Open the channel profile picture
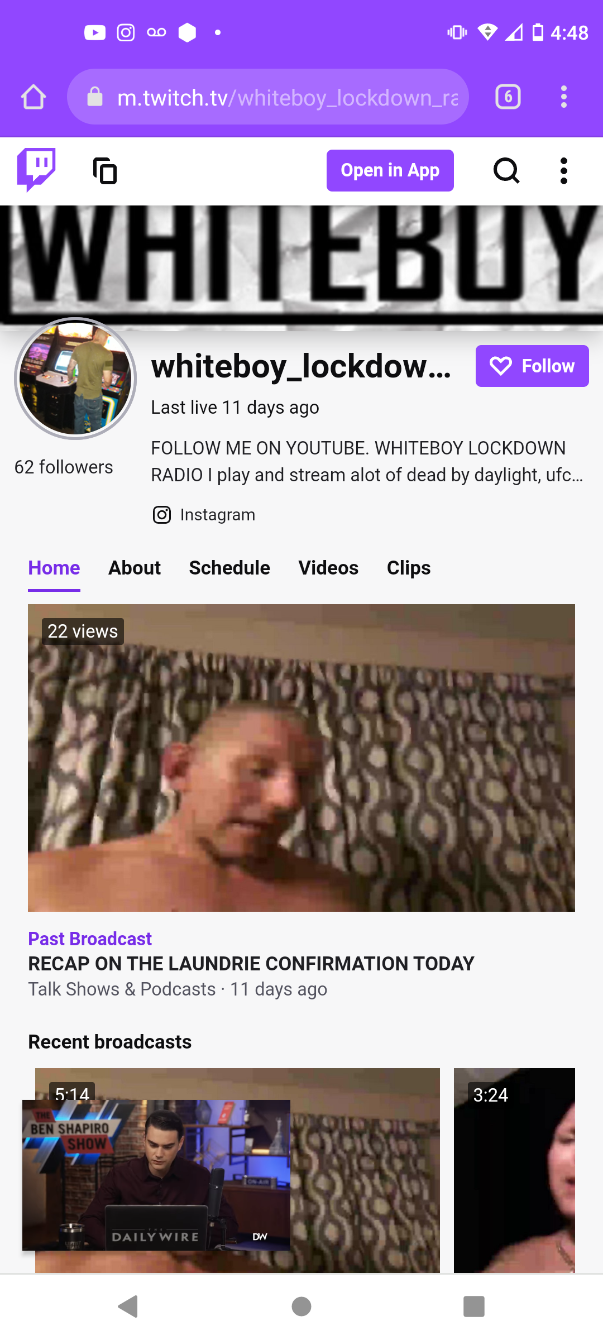This screenshot has height=1340, width=603. click(75, 379)
